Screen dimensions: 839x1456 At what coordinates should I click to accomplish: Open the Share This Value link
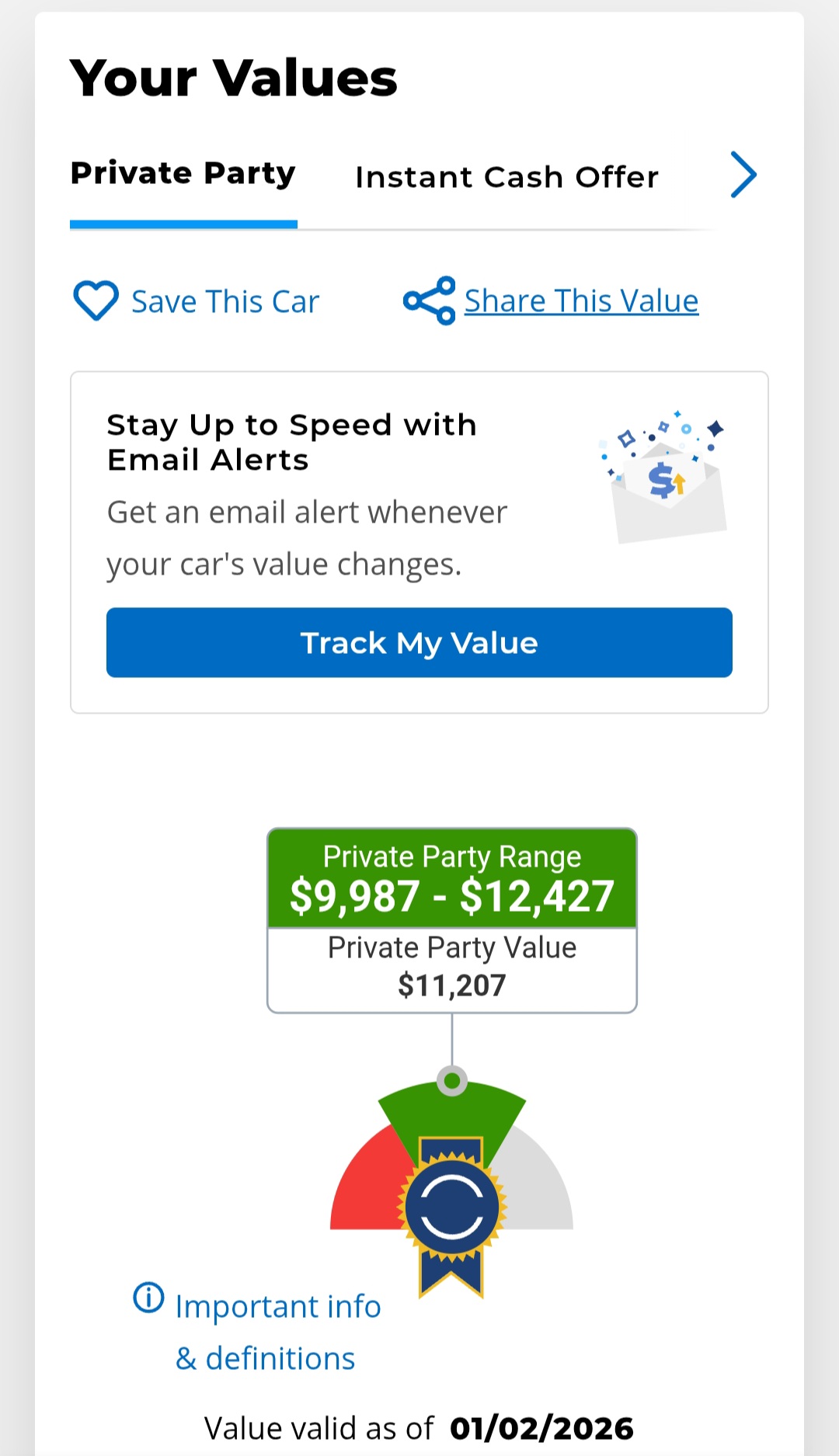click(580, 301)
